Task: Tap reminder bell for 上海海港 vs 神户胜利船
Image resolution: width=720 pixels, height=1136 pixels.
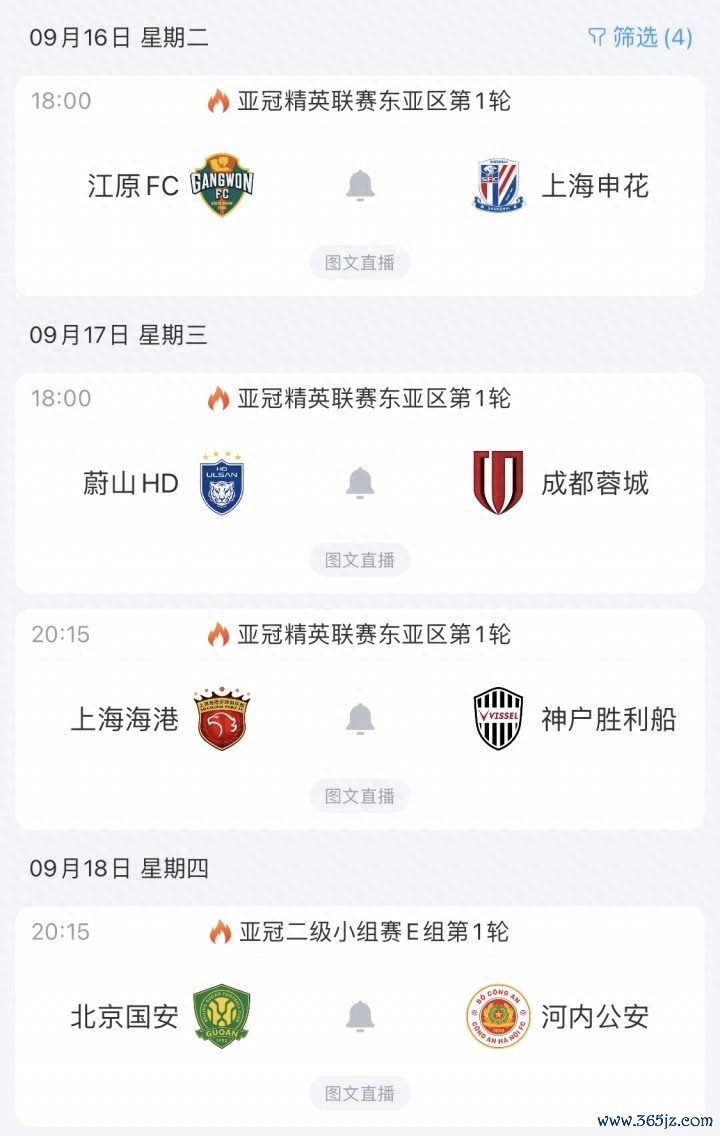Action: (360, 719)
